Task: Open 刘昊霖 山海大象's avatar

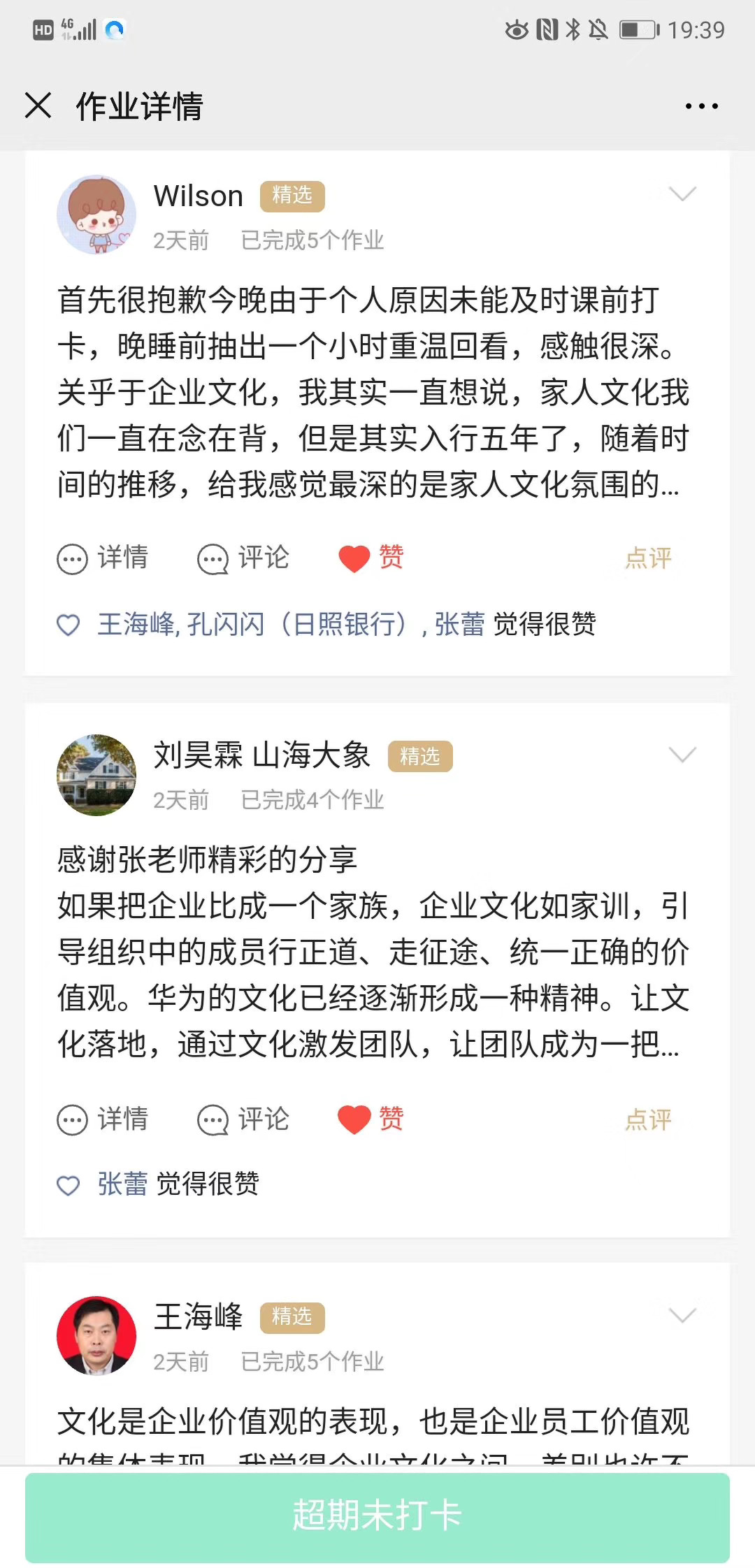Action: 96,775
